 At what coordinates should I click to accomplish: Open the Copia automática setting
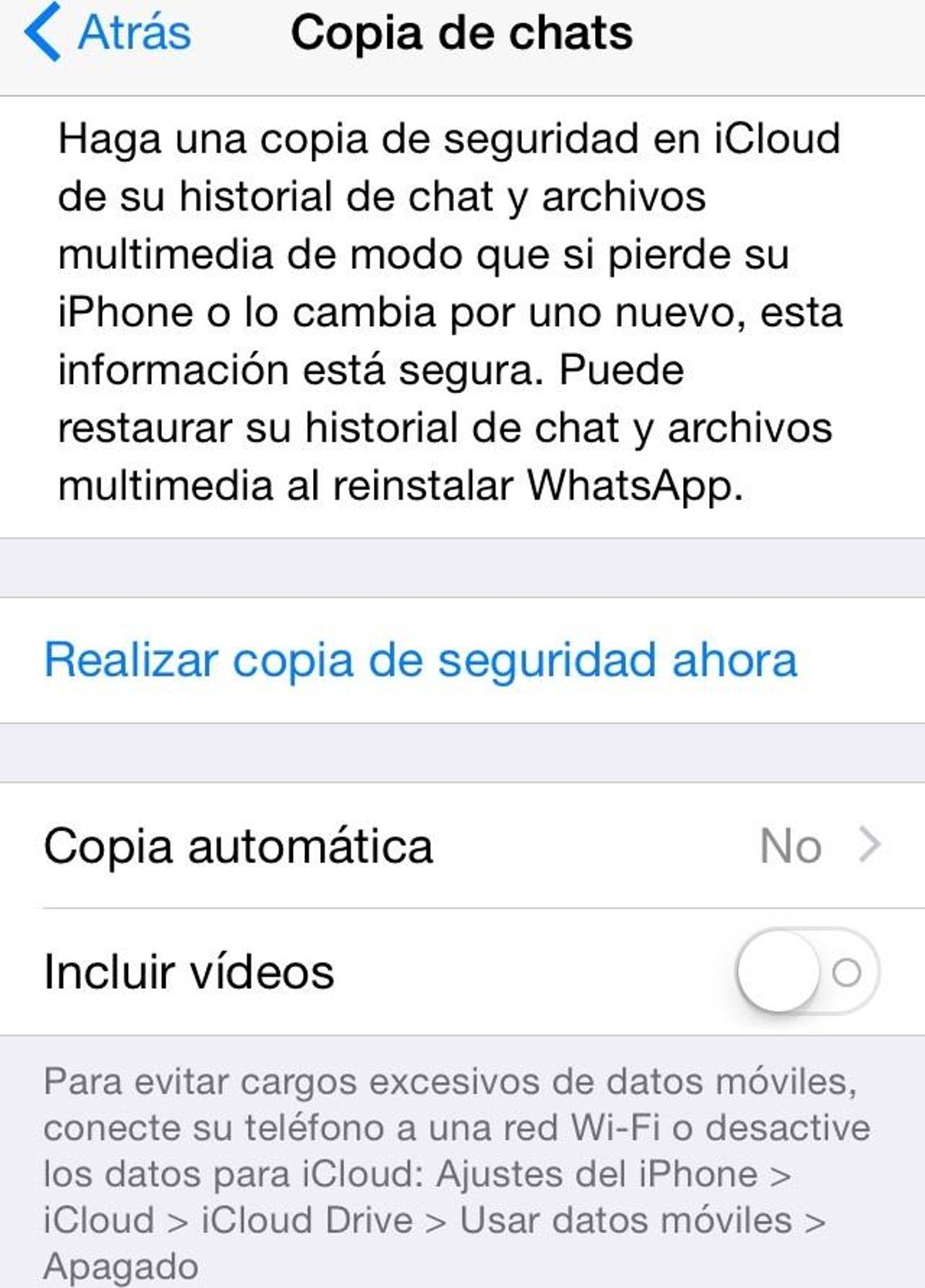(x=462, y=846)
